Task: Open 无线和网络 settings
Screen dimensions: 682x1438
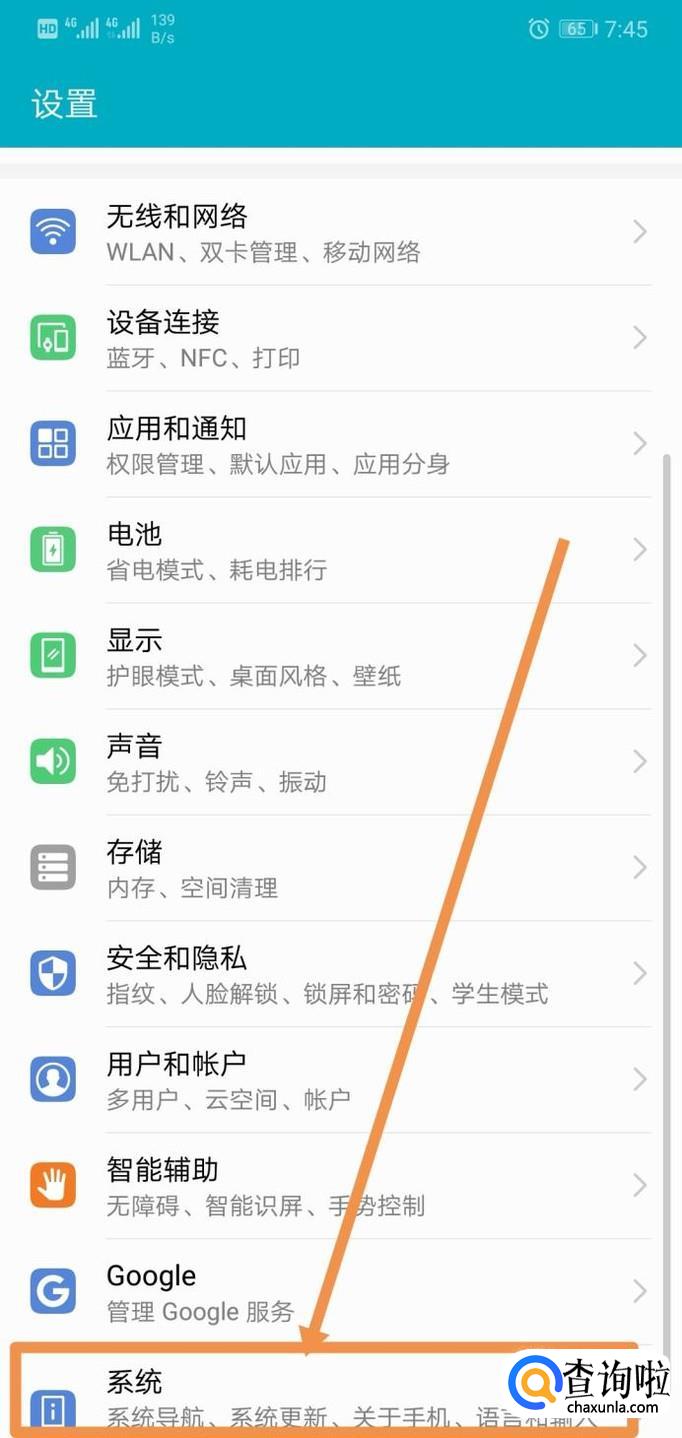Action: click(x=340, y=233)
